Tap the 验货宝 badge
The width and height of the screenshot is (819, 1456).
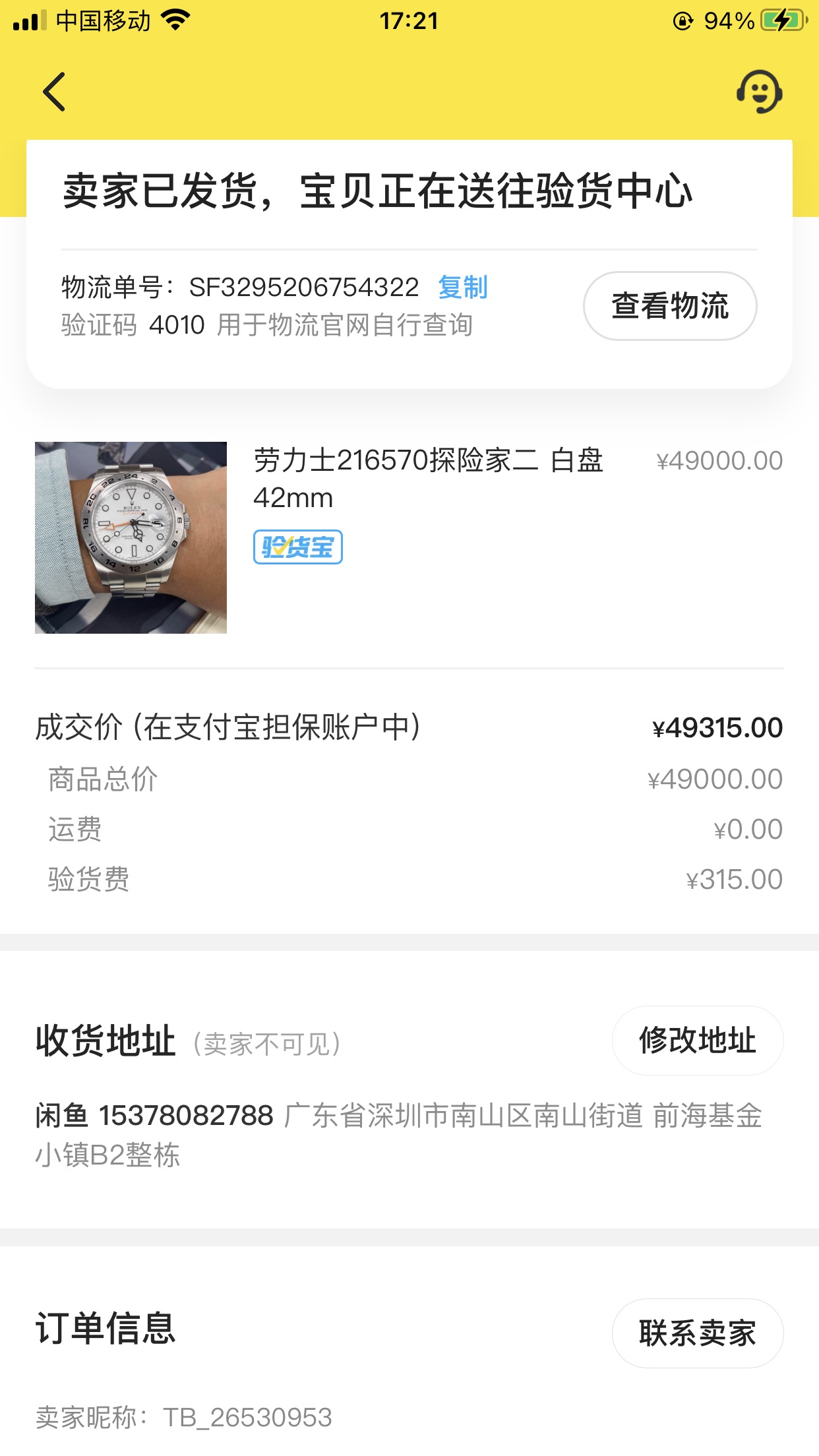coord(298,547)
